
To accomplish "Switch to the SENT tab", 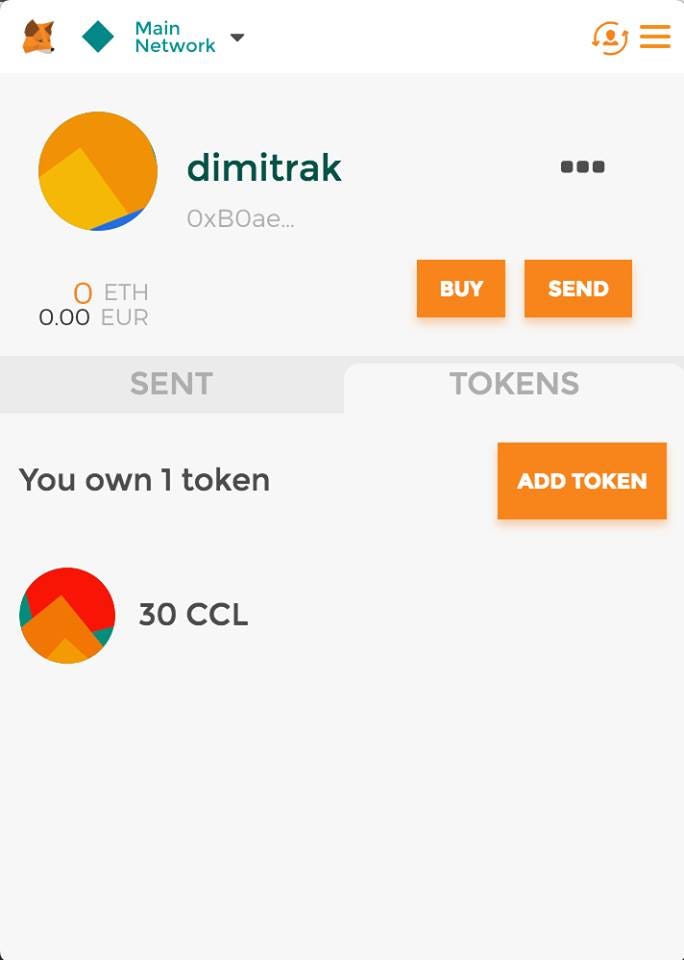I will [x=171, y=384].
